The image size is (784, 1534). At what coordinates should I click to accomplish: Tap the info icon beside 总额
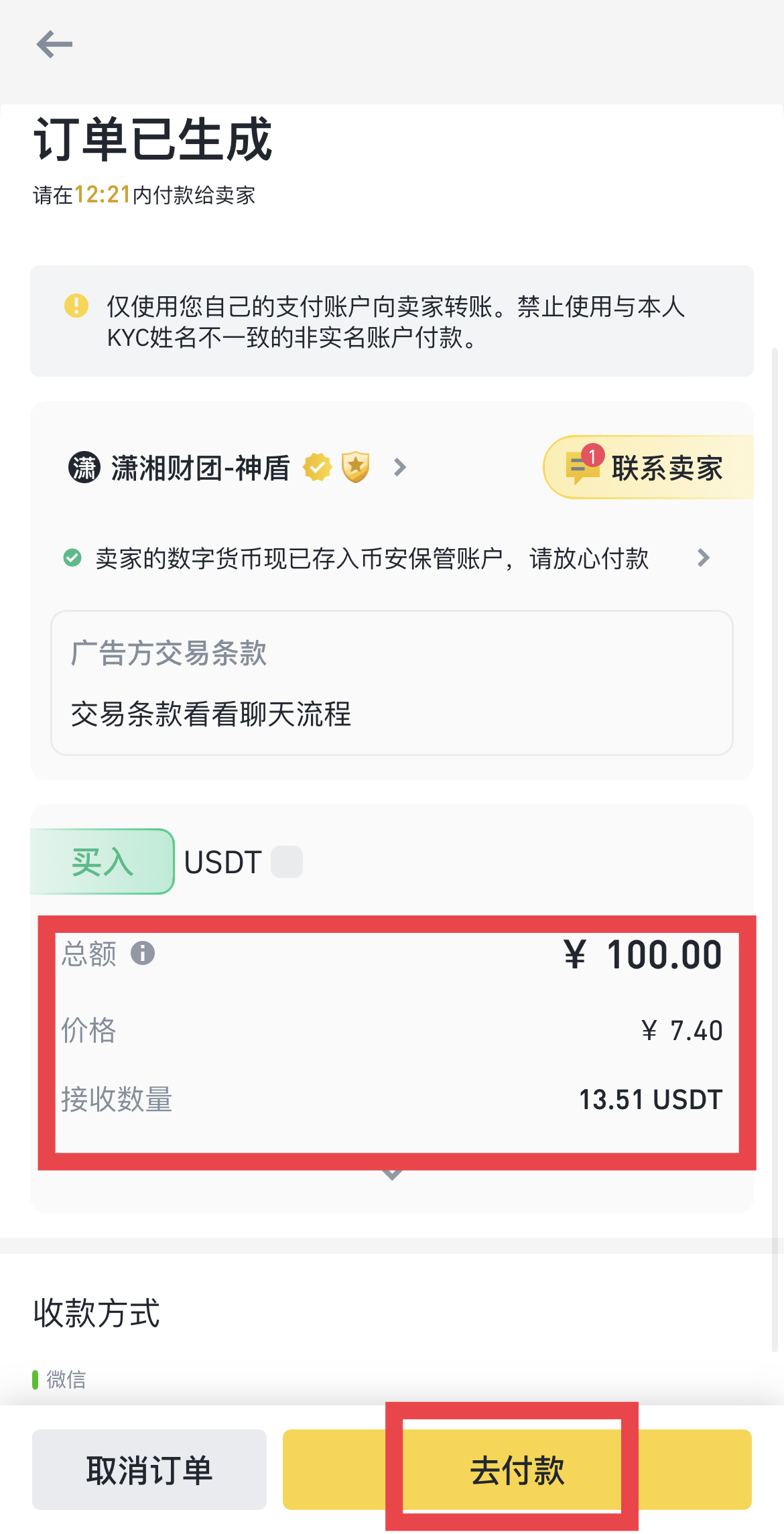pyautogui.click(x=142, y=953)
